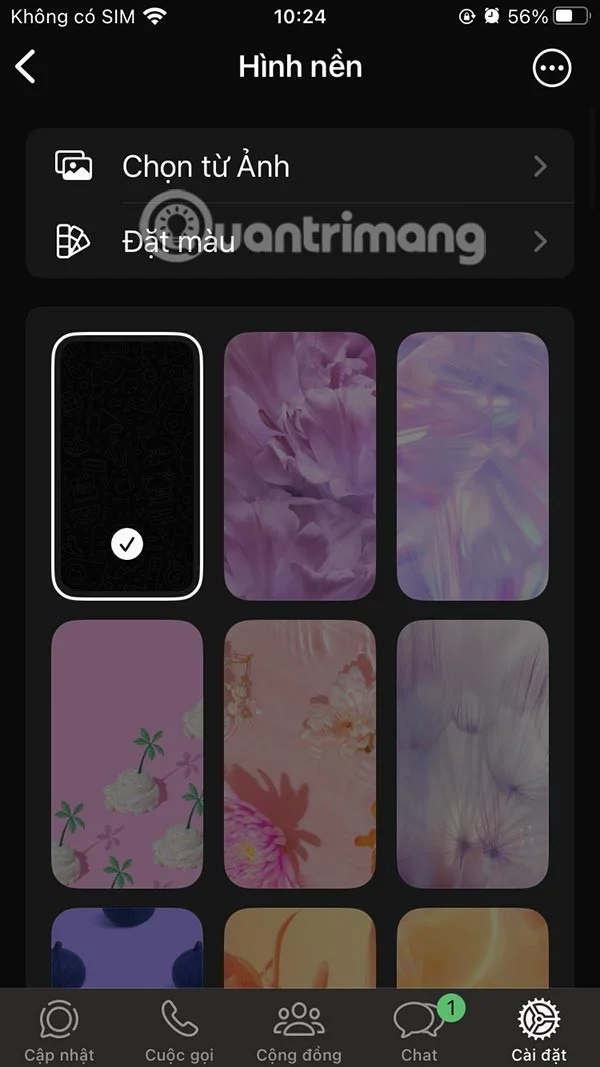
Task: Choose the purple peony flower wallpaper
Action: coord(300,466)
